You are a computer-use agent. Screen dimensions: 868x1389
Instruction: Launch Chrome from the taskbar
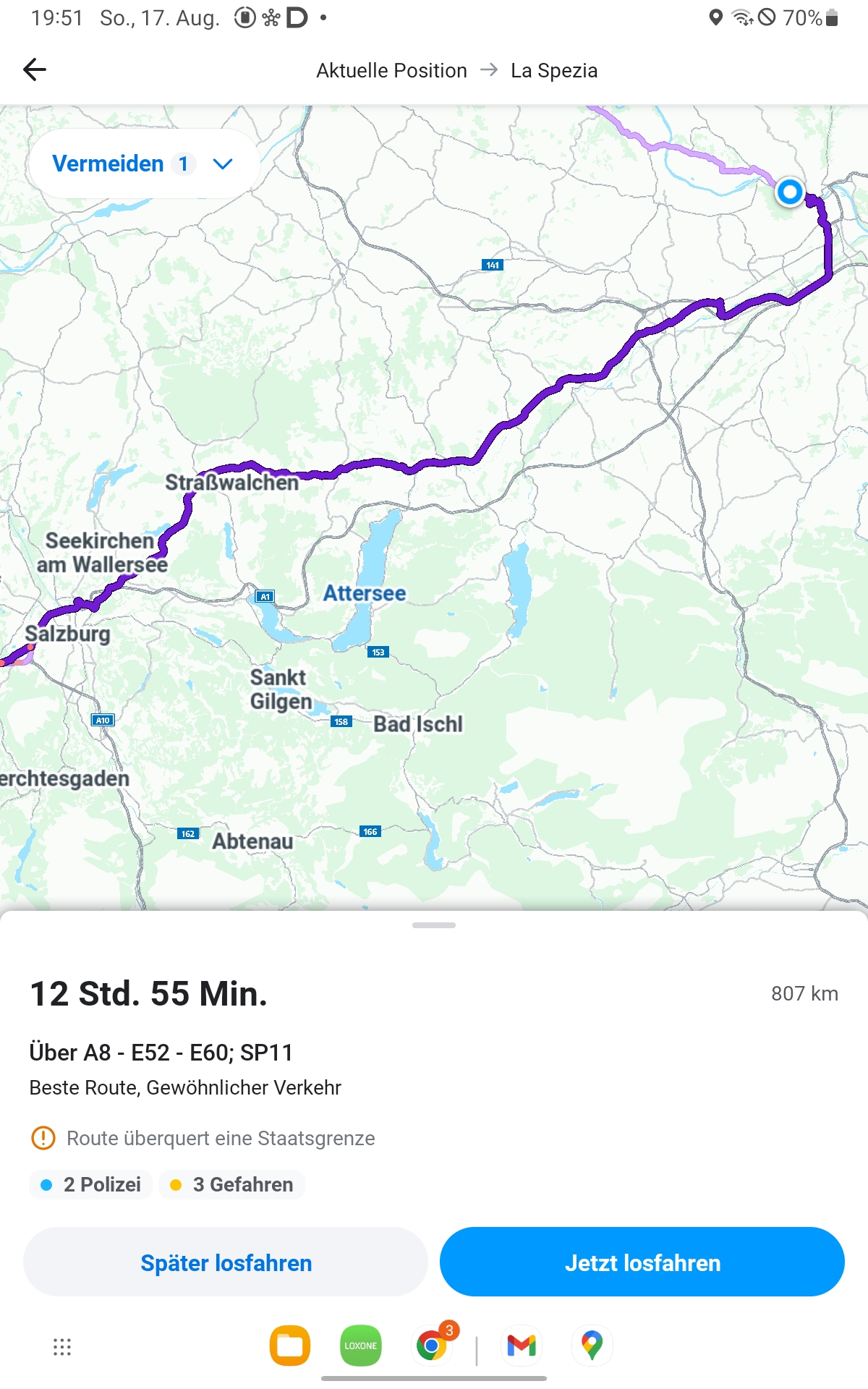(432, 1346)
